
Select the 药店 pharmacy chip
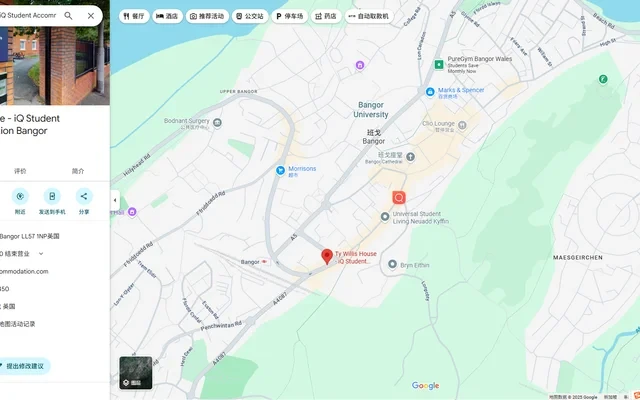pos(325,16)
